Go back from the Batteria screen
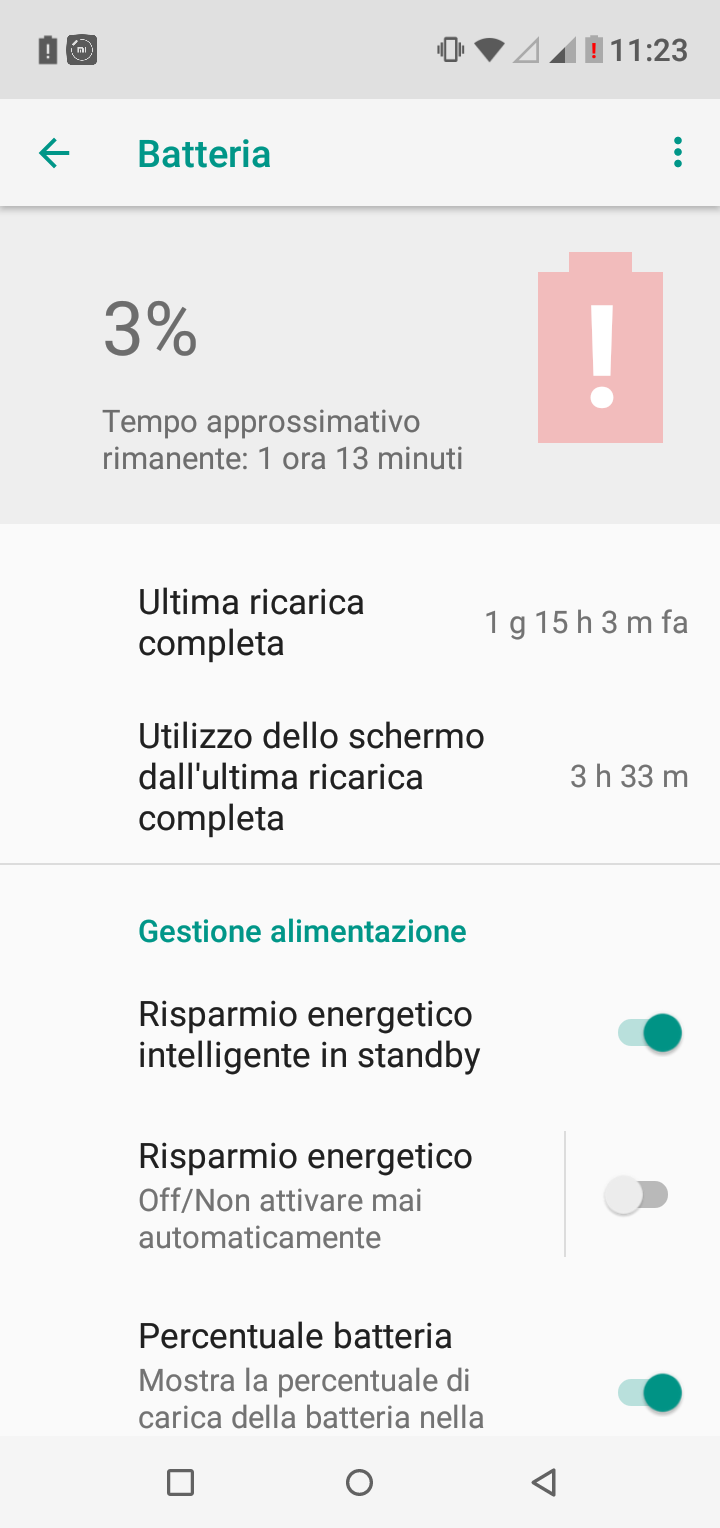The height and width of the screenshot is (1528, 720). tap(54, 153)
